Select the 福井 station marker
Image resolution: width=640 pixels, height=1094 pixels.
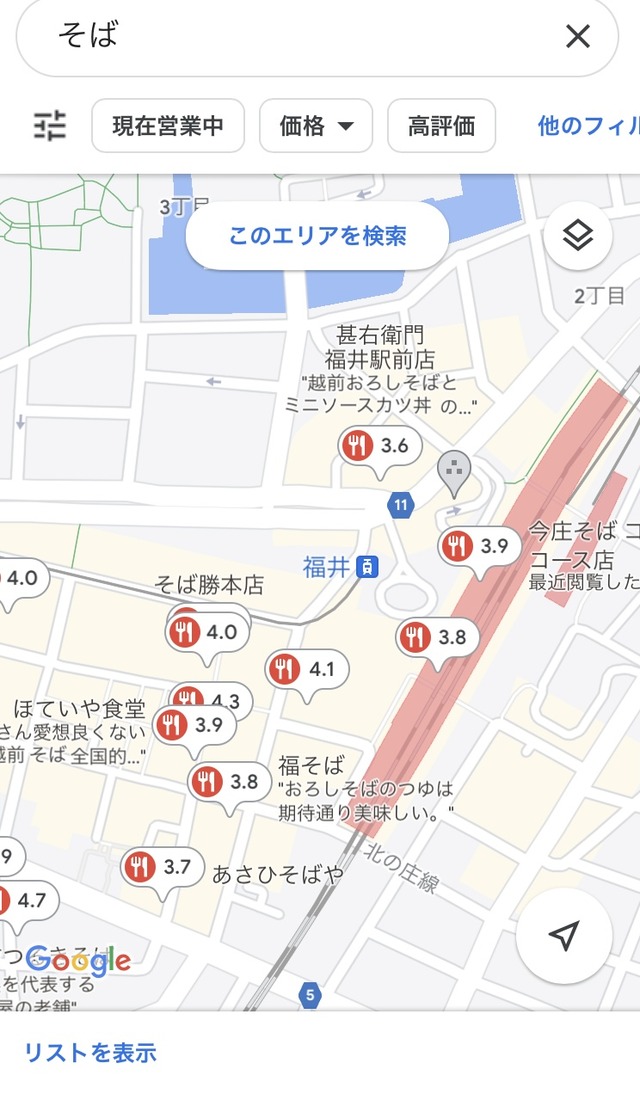point(368,567)
